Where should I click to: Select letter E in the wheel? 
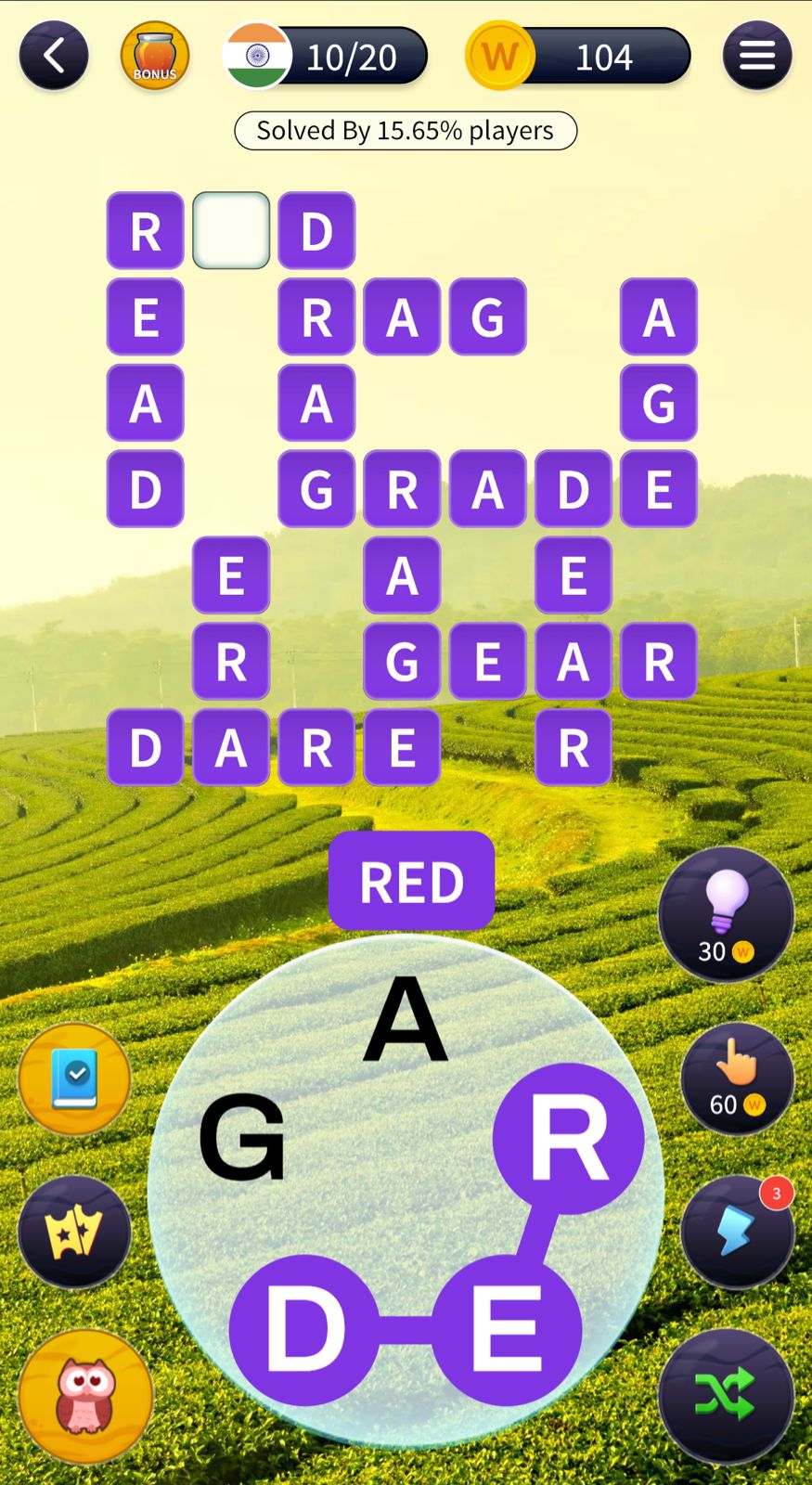pos(506,1329)
